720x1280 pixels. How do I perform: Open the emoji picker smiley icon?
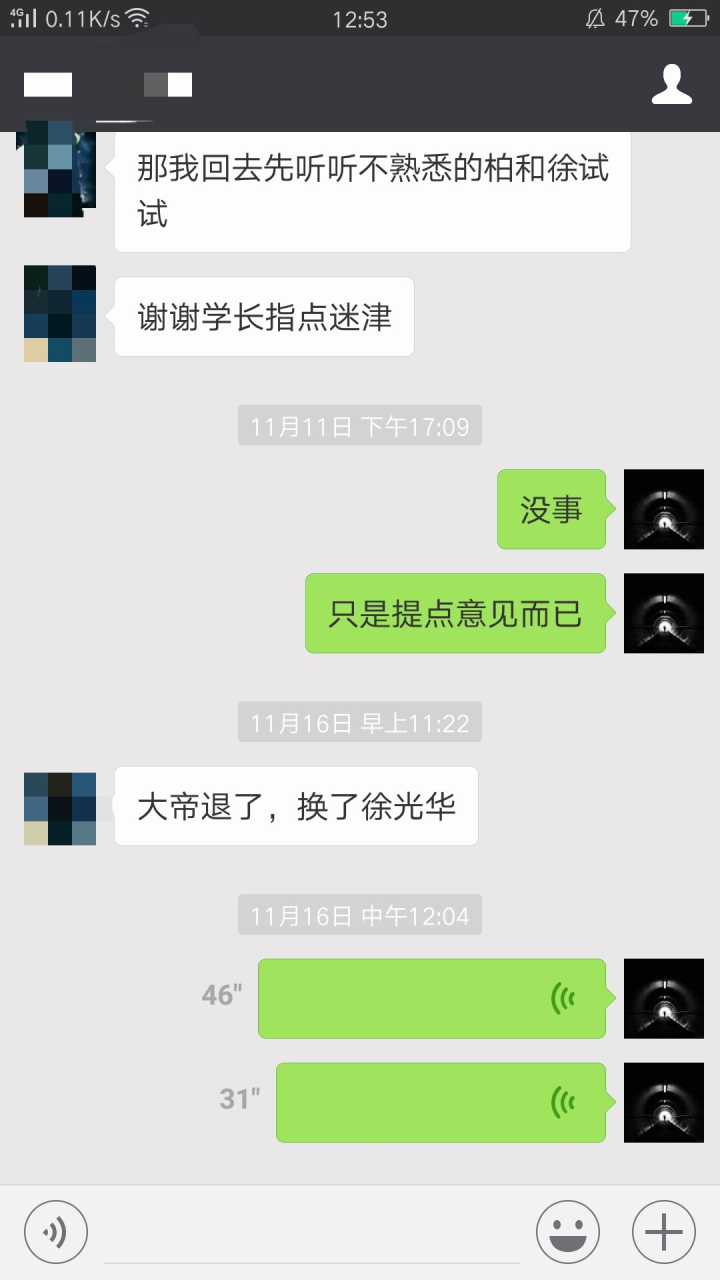[566, 1231]
